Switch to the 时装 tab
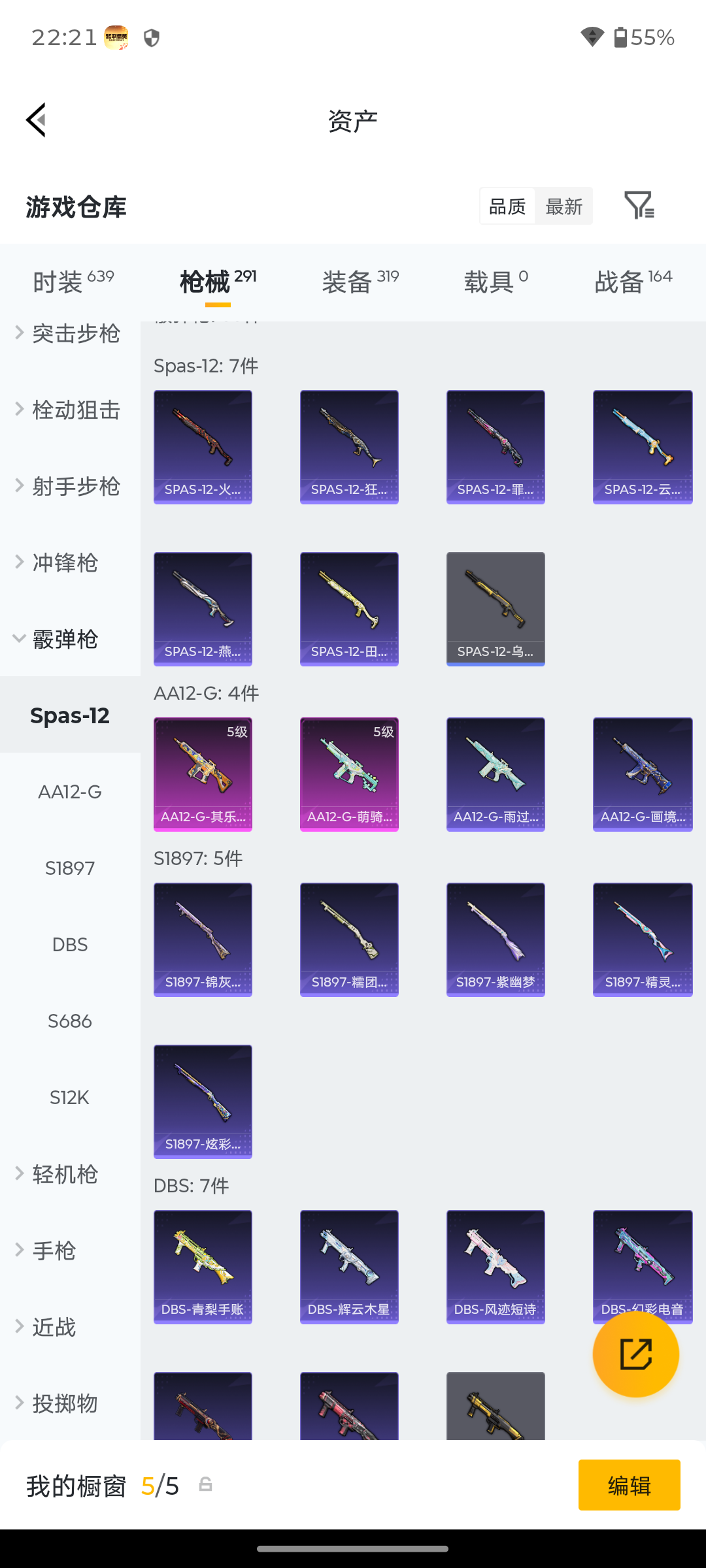This screenshot has width=706, height=1568. click(73, 282)
